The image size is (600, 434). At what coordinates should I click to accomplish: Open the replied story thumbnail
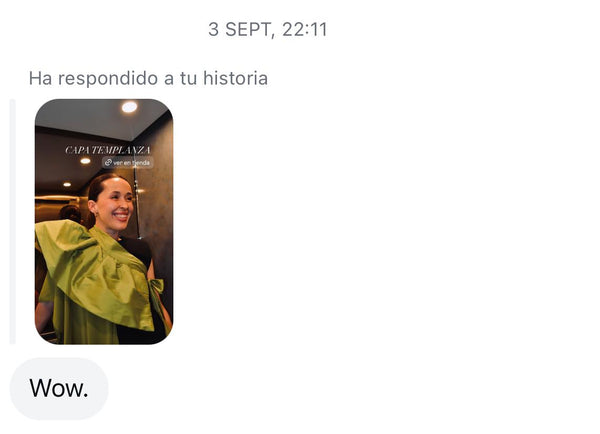[x=104, y=222]
